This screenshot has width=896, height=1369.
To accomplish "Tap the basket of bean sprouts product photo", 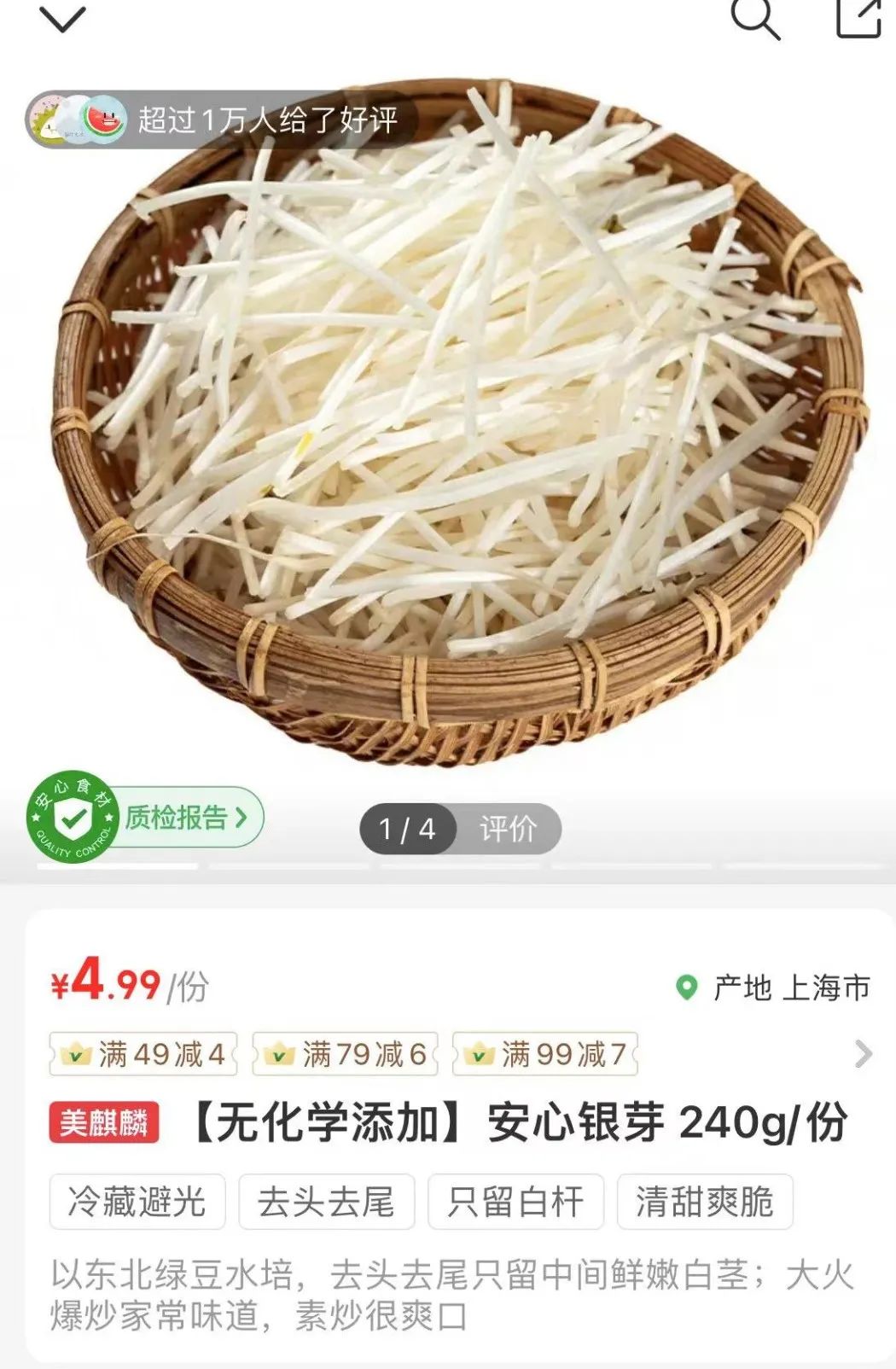I will (448, 427).
